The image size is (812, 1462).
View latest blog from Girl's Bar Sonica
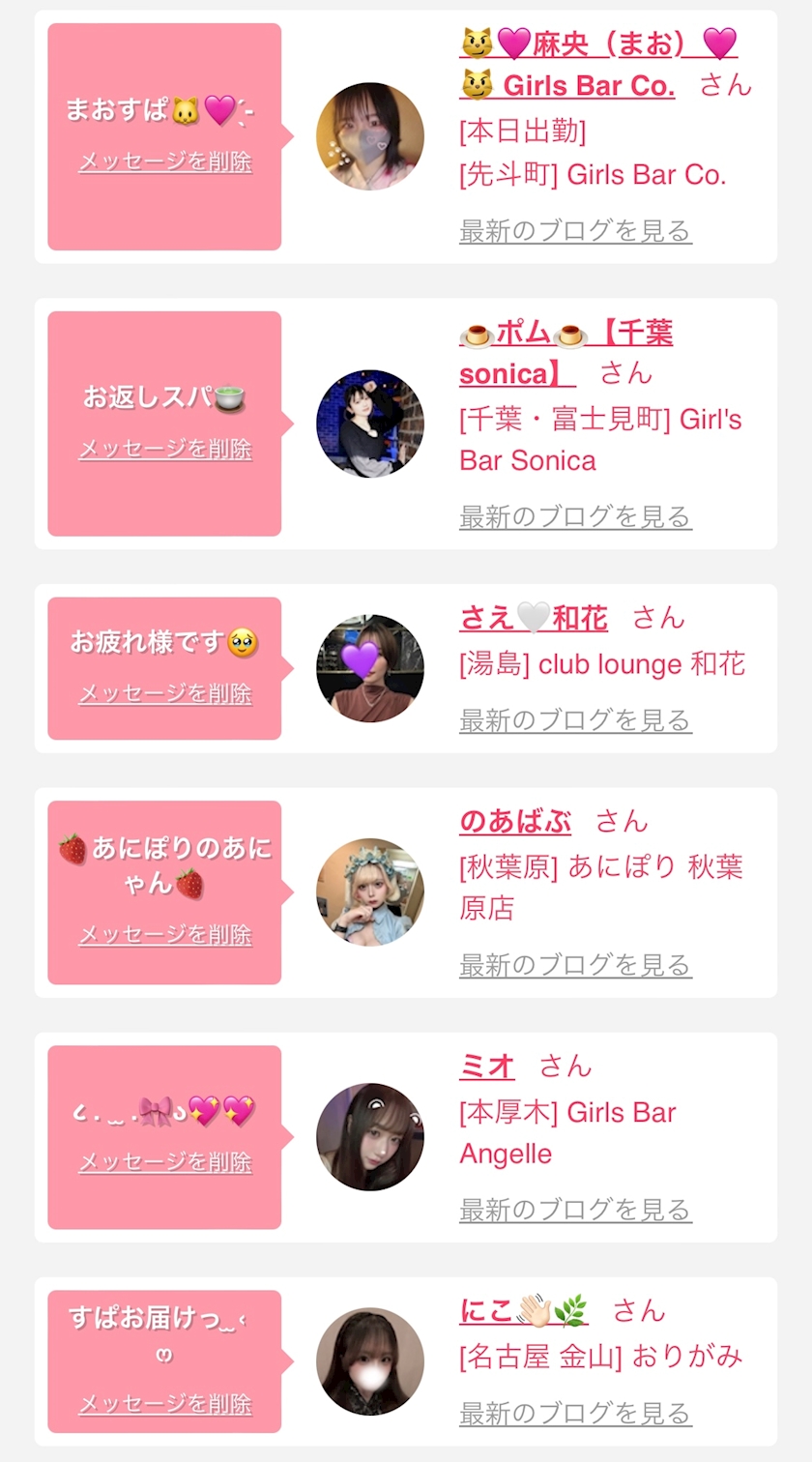coord(575,517)
